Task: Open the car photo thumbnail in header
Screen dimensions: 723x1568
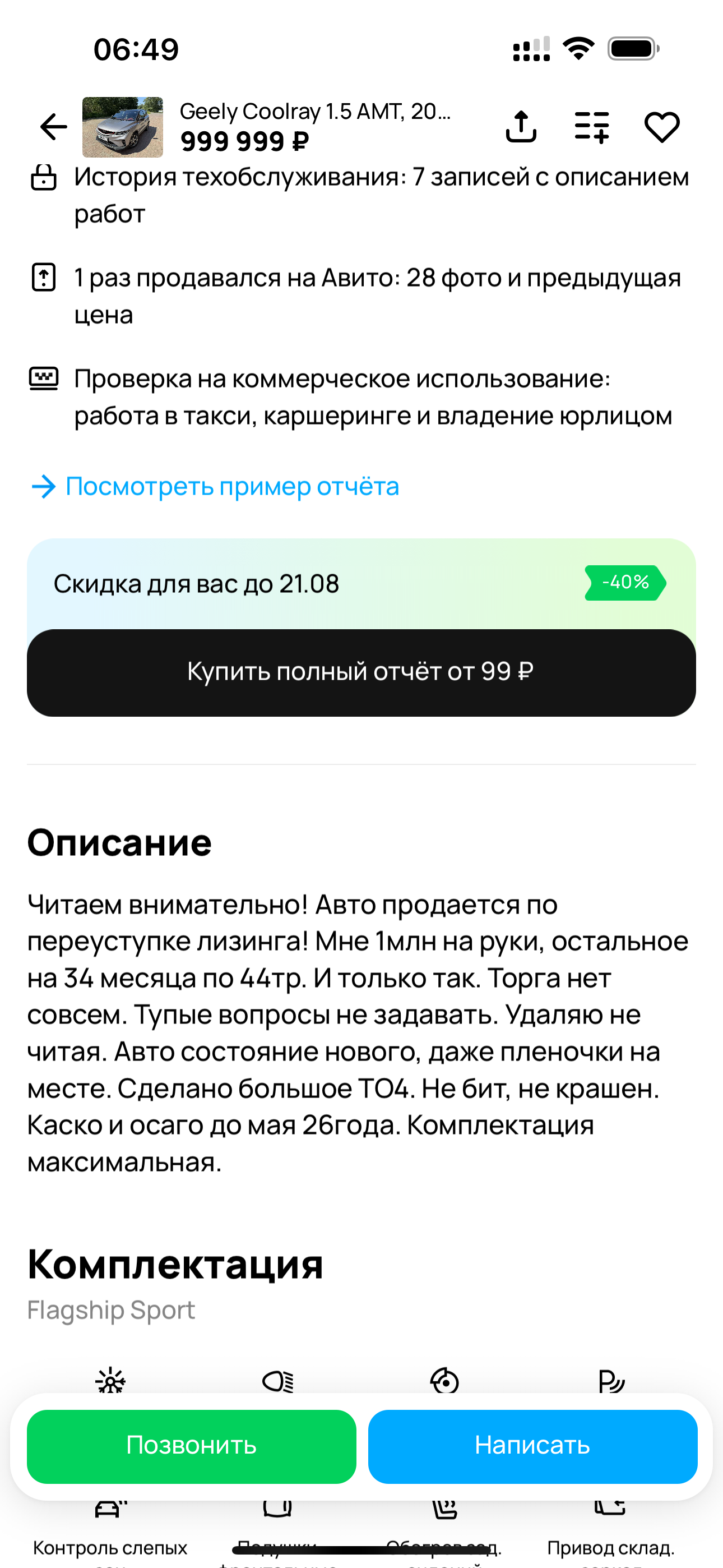Action: point(123,127)
